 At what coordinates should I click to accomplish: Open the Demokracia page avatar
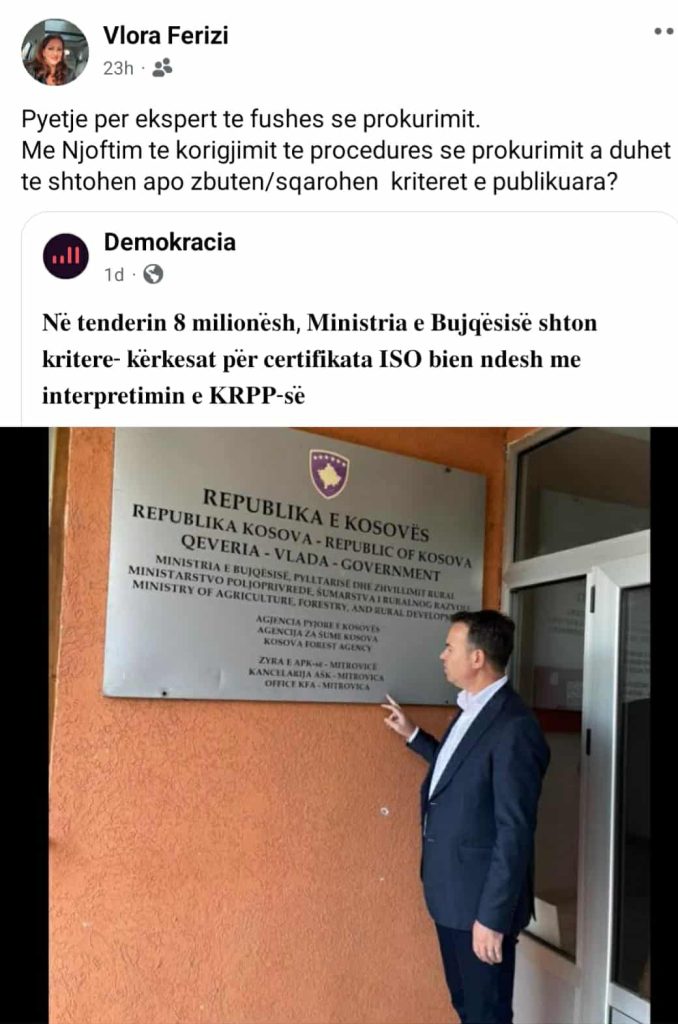point(66,256)
